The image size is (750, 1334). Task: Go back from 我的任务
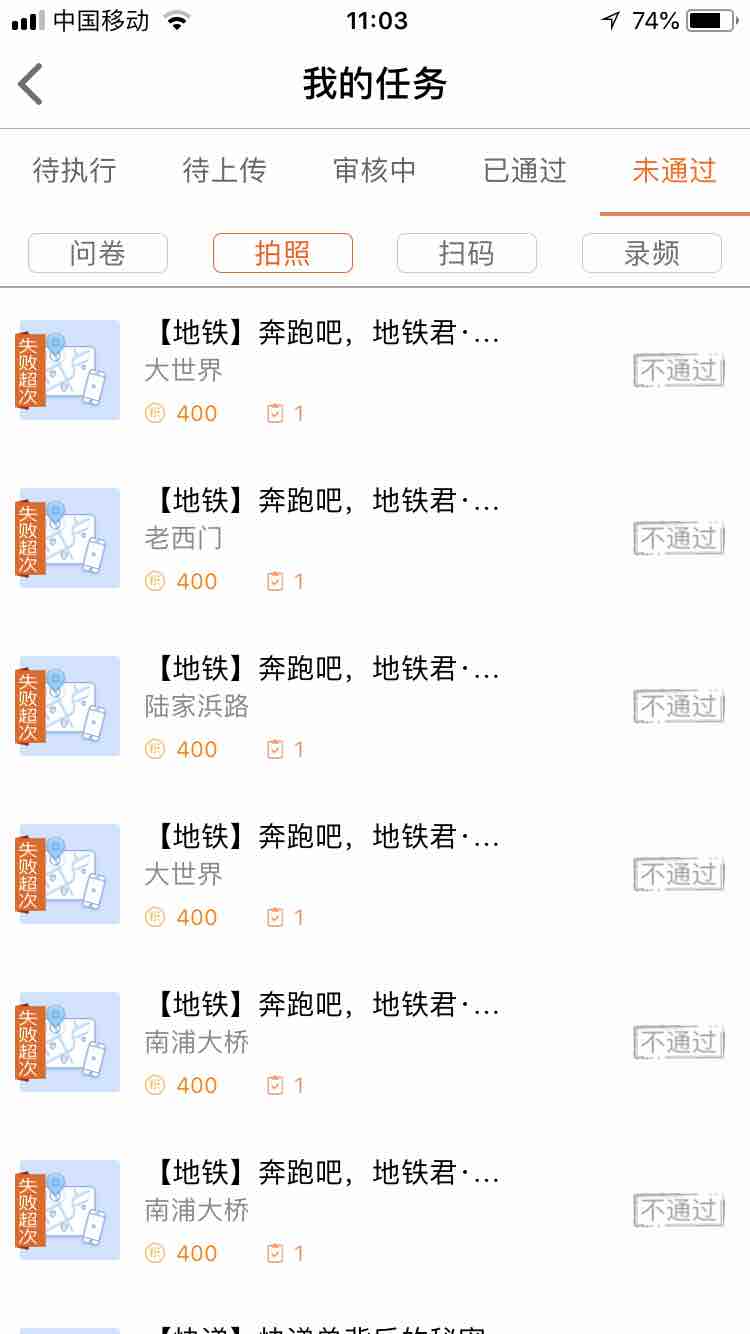(x=31, y=84)
